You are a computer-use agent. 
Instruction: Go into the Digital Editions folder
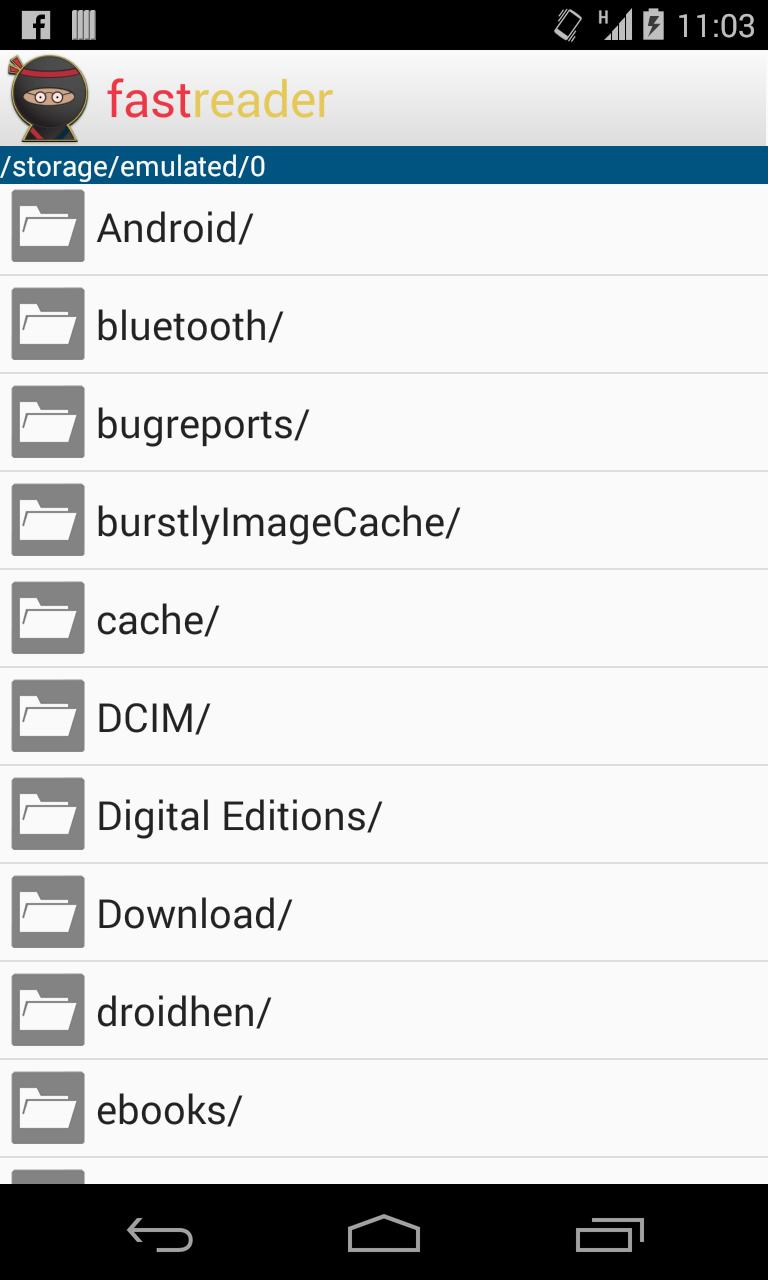(x=238, y=816)
